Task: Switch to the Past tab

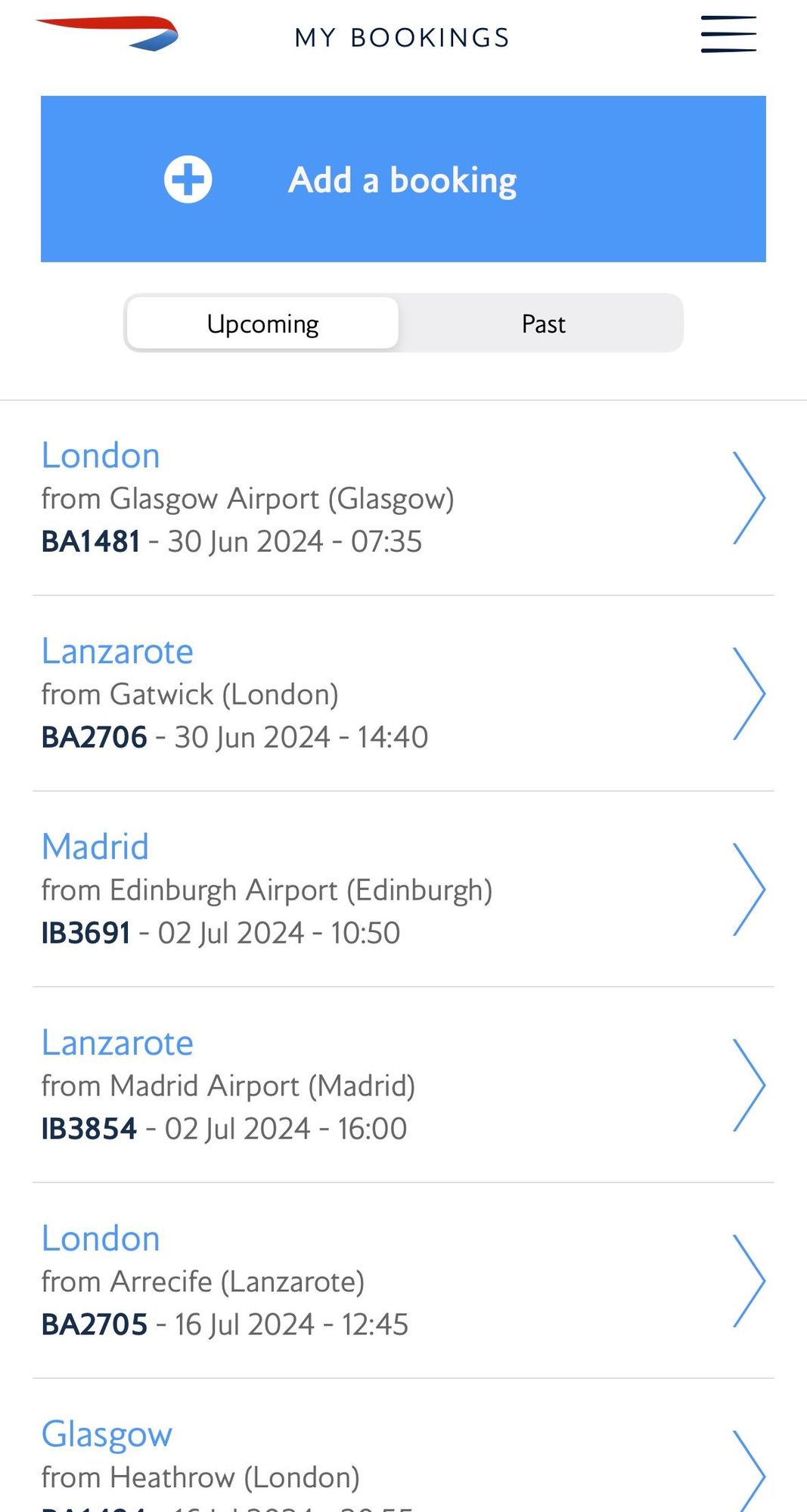Action: pos(543,324)
